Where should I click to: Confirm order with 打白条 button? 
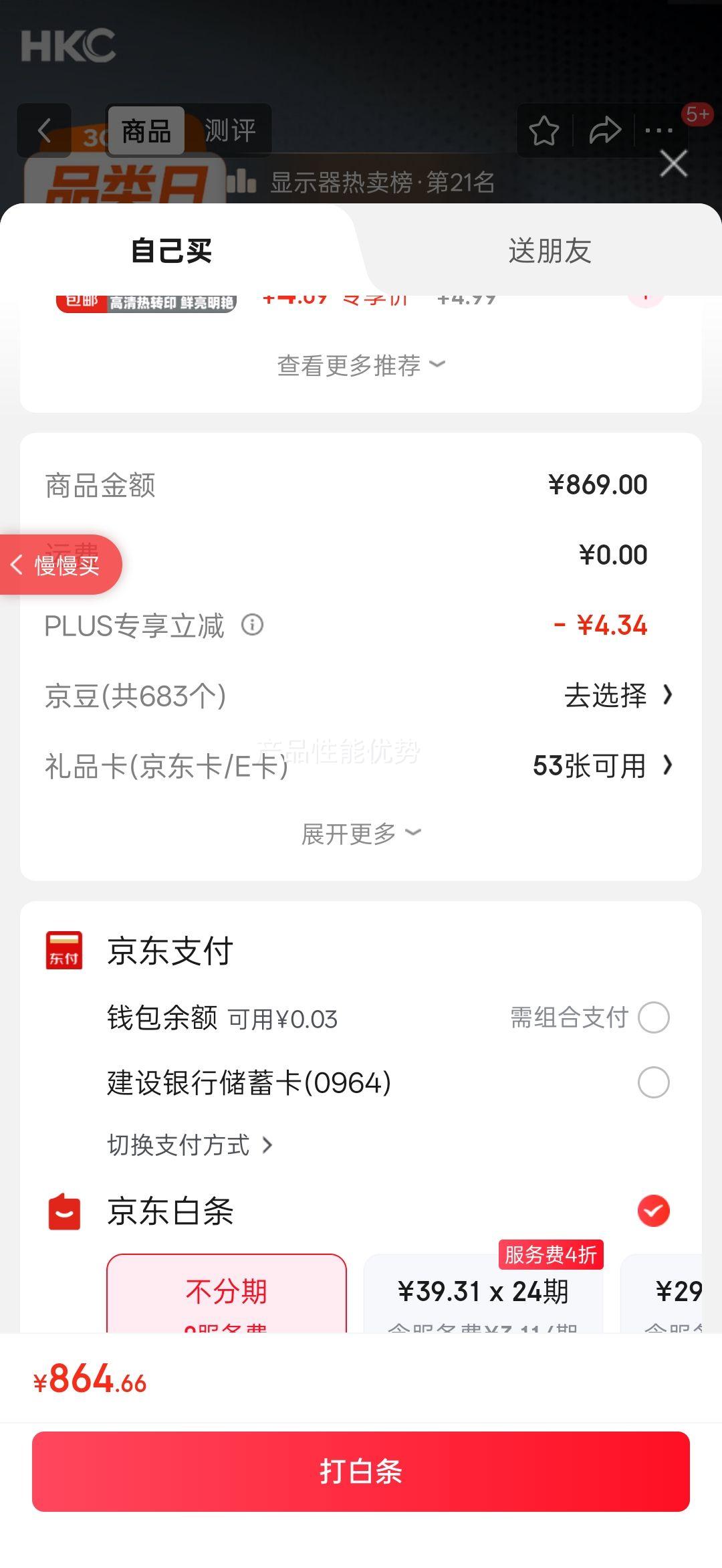pos(361,1471)
